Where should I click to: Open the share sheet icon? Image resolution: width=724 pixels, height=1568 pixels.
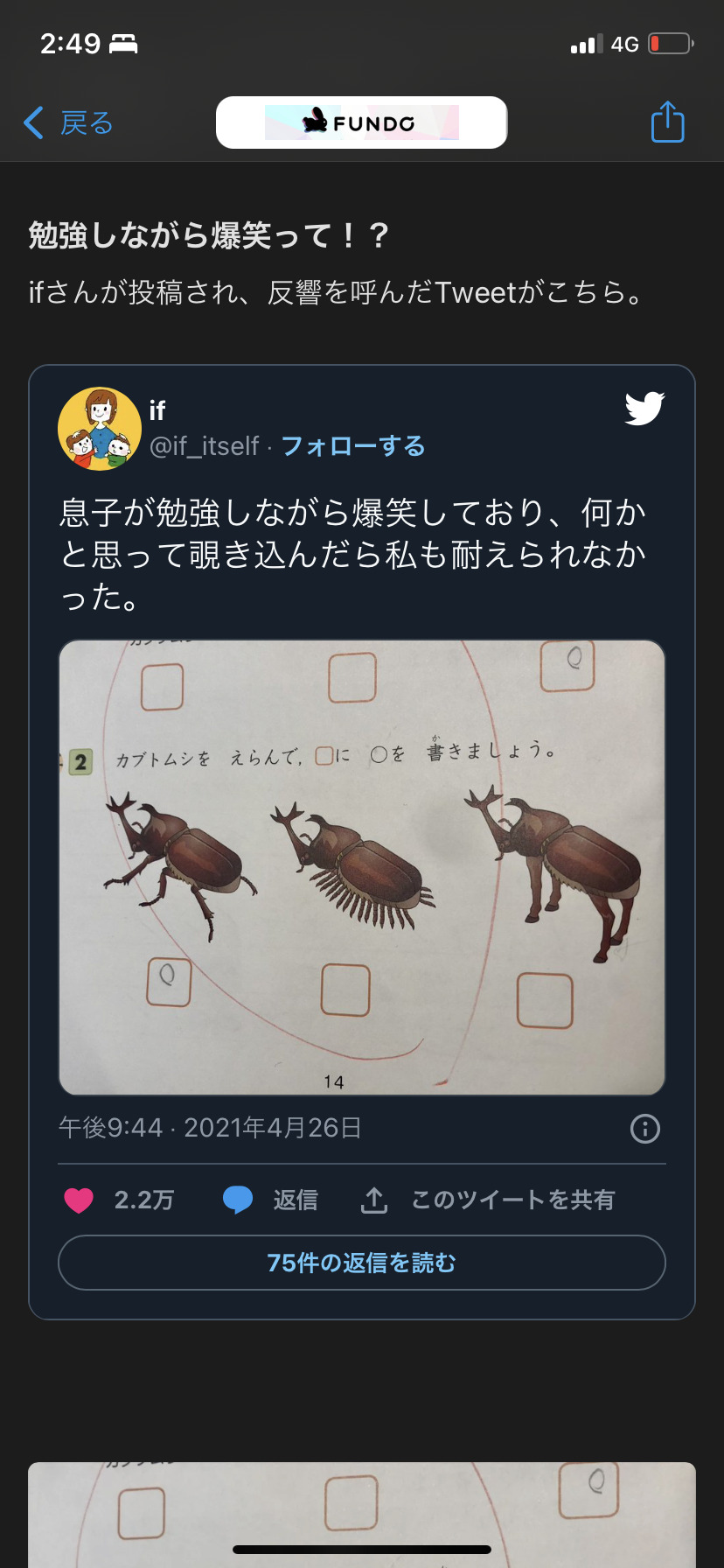tap(667, 122)
